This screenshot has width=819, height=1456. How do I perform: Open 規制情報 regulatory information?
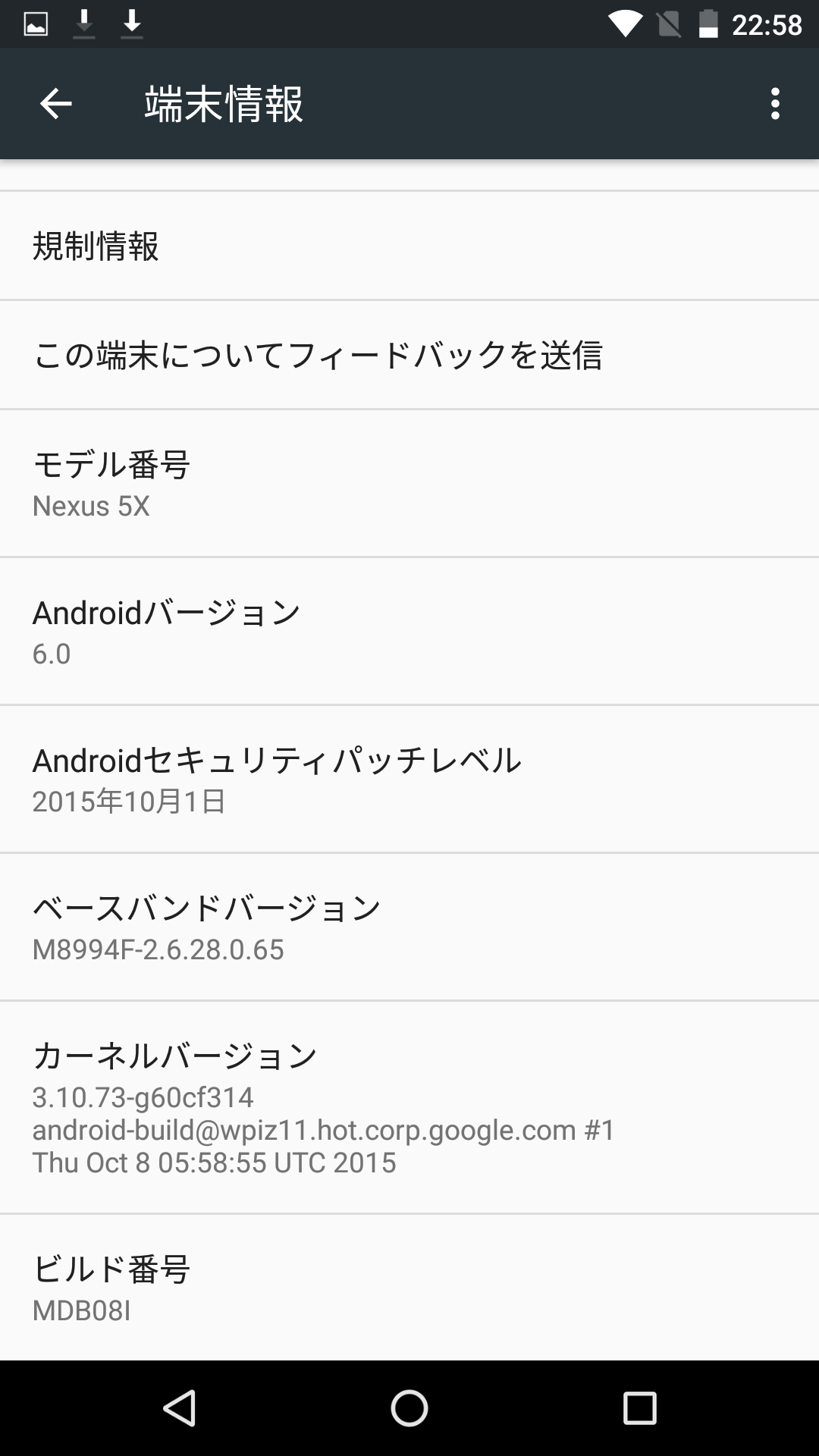(409, 246)
